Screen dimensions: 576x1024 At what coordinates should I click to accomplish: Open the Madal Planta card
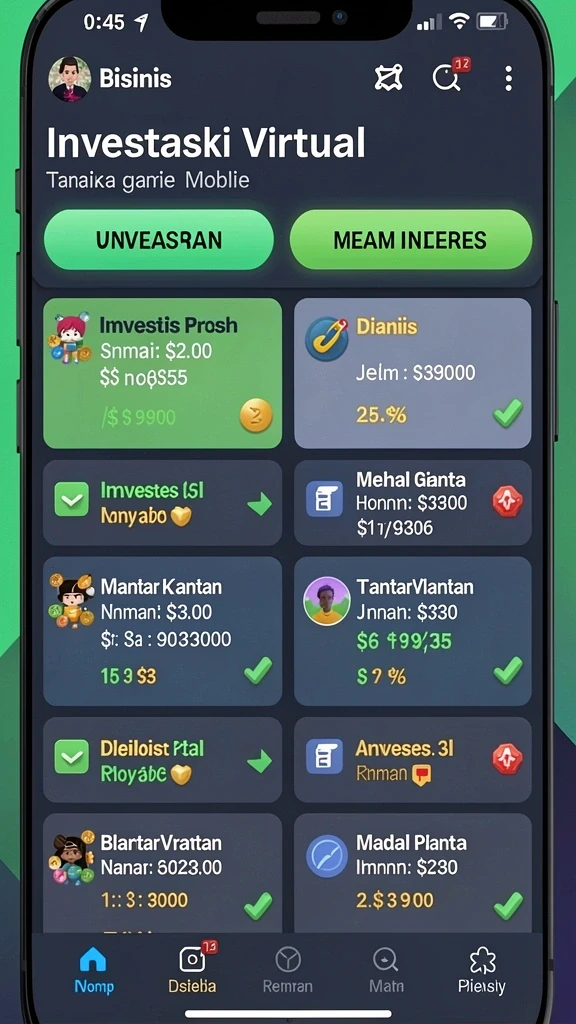[x=413, y=873]
